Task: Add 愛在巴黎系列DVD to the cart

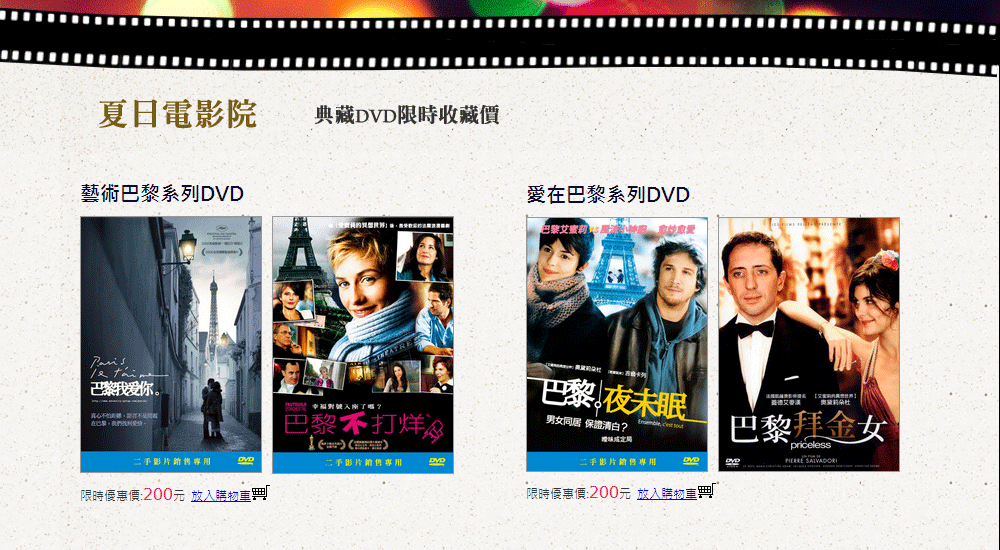Action: coord(668,494)
